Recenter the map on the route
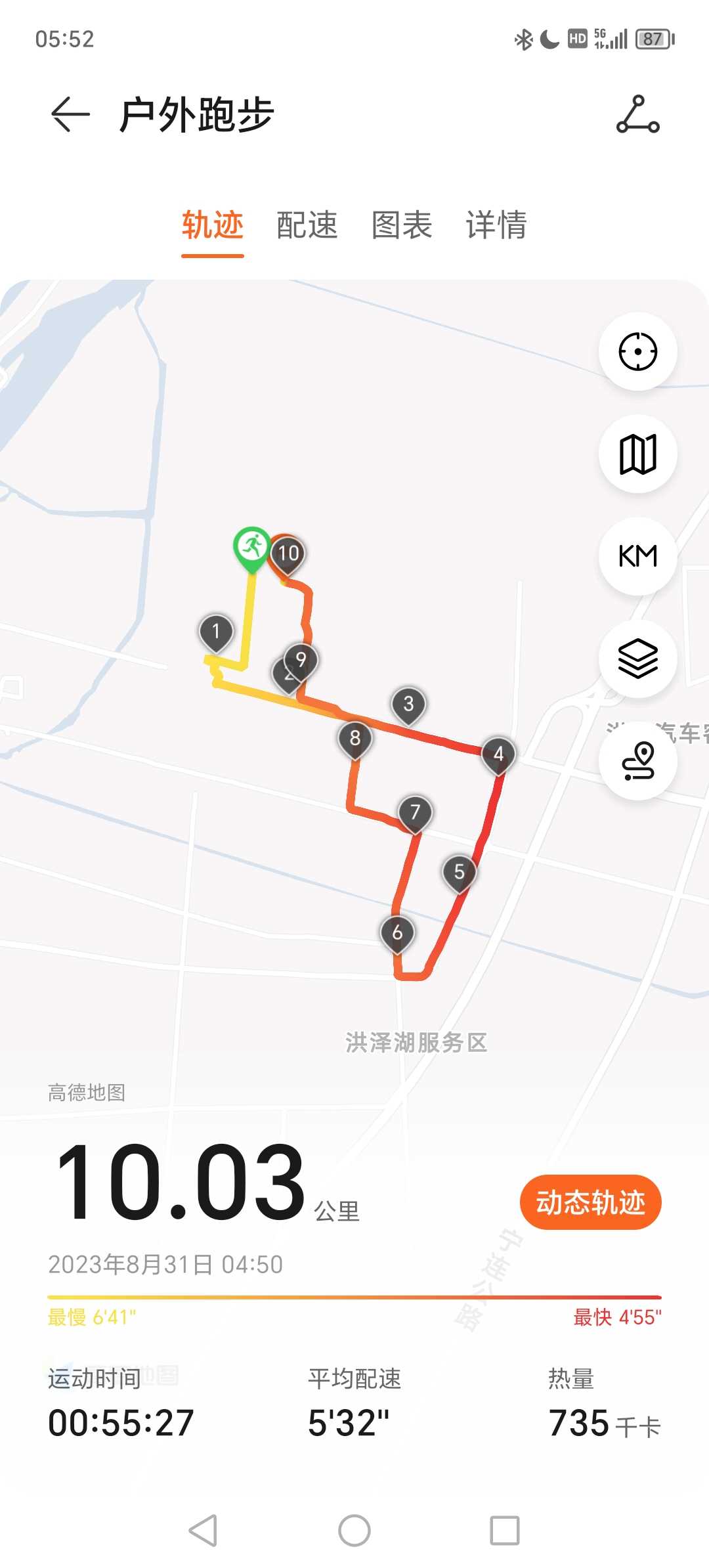This screenshot has width=709, height=1568. click(x=637, y=351)
